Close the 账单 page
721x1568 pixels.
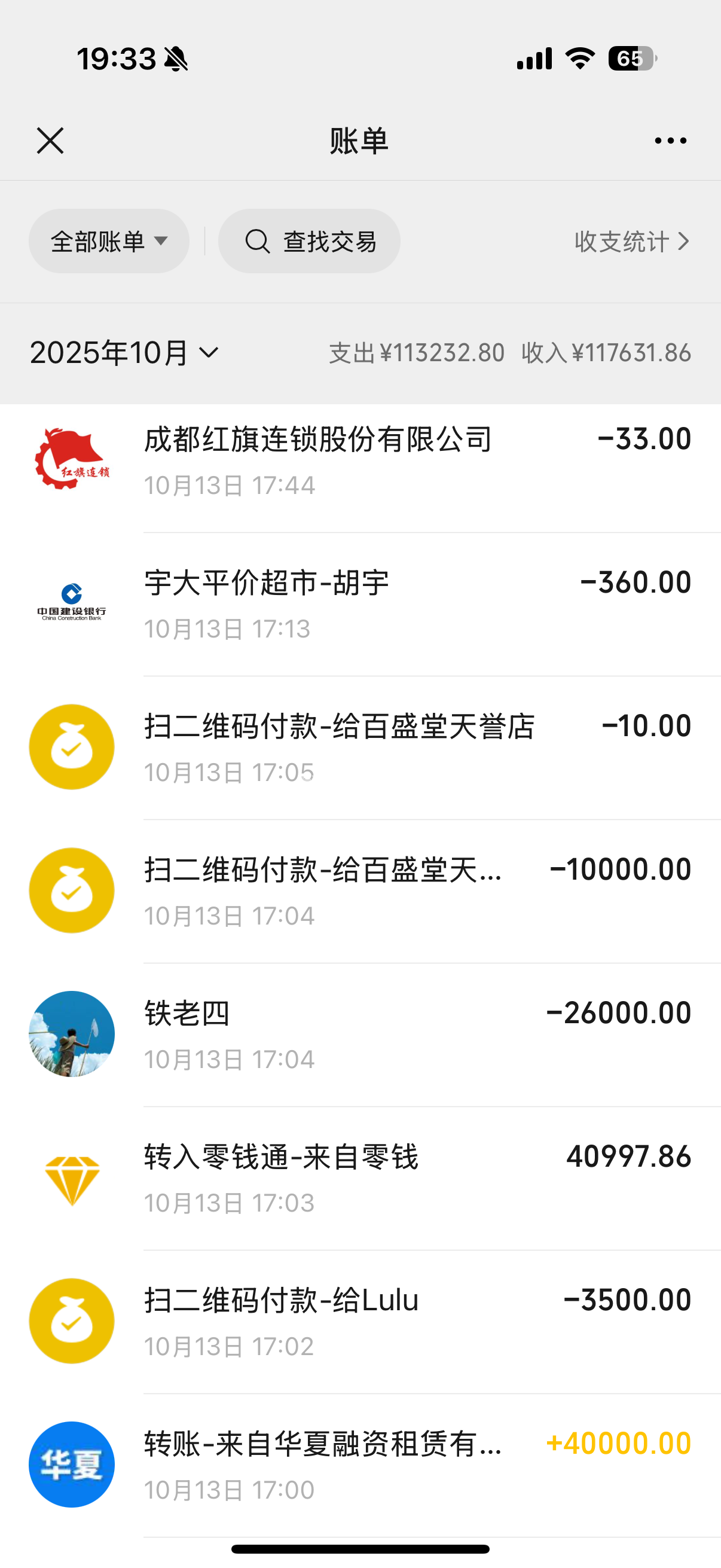(x=50, y=141)
